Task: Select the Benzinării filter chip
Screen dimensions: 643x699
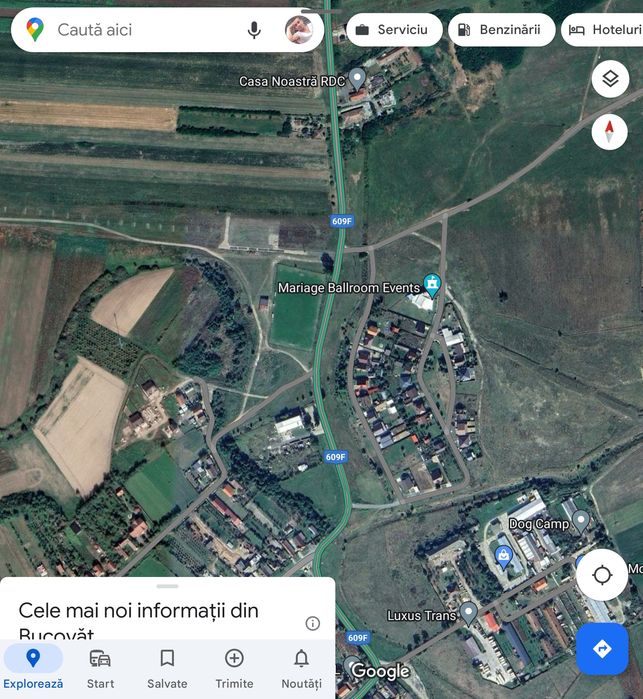Action: tap(499, 30)
